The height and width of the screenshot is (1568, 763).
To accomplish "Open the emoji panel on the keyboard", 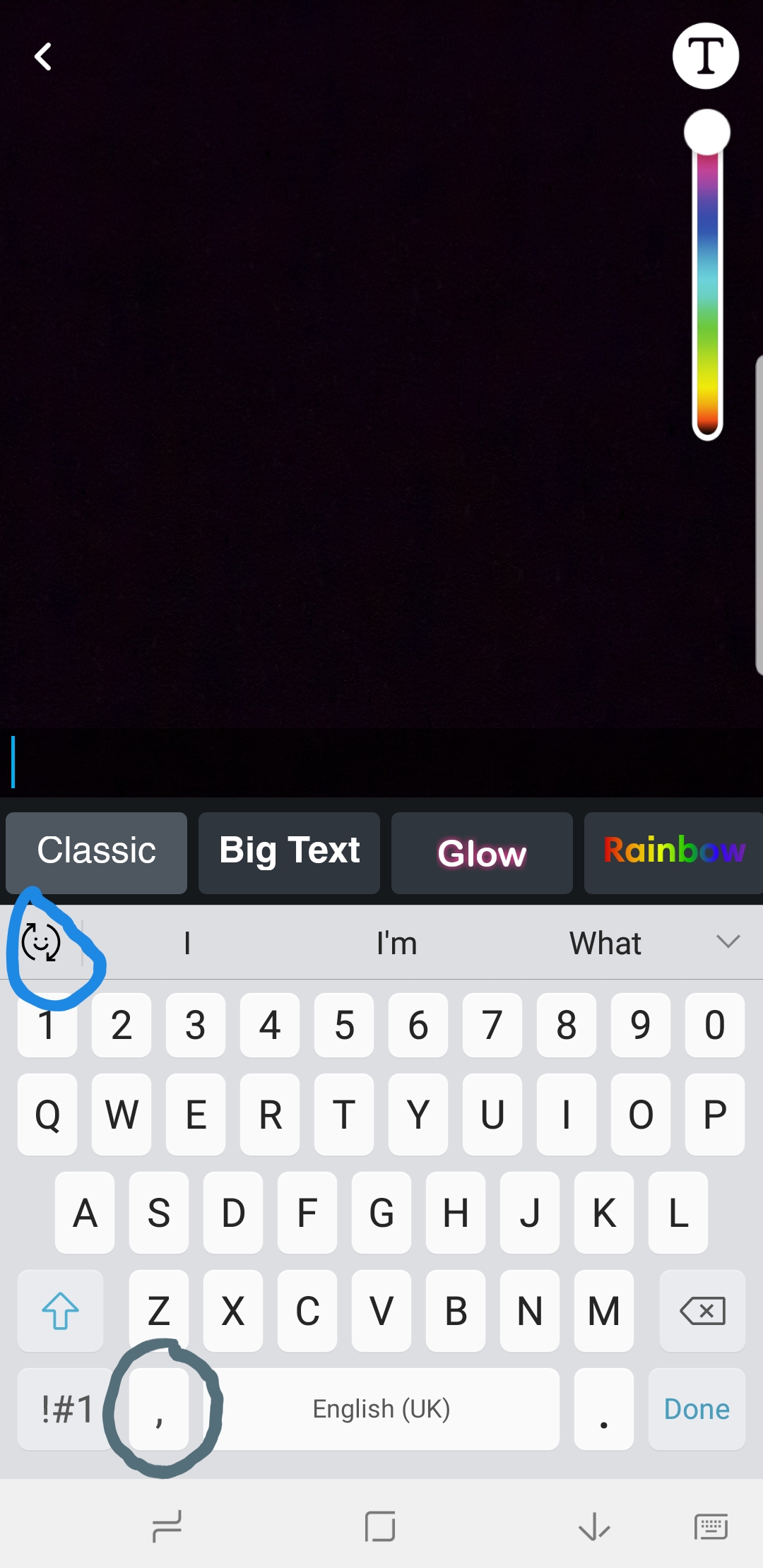I will [x=42, y=943].
